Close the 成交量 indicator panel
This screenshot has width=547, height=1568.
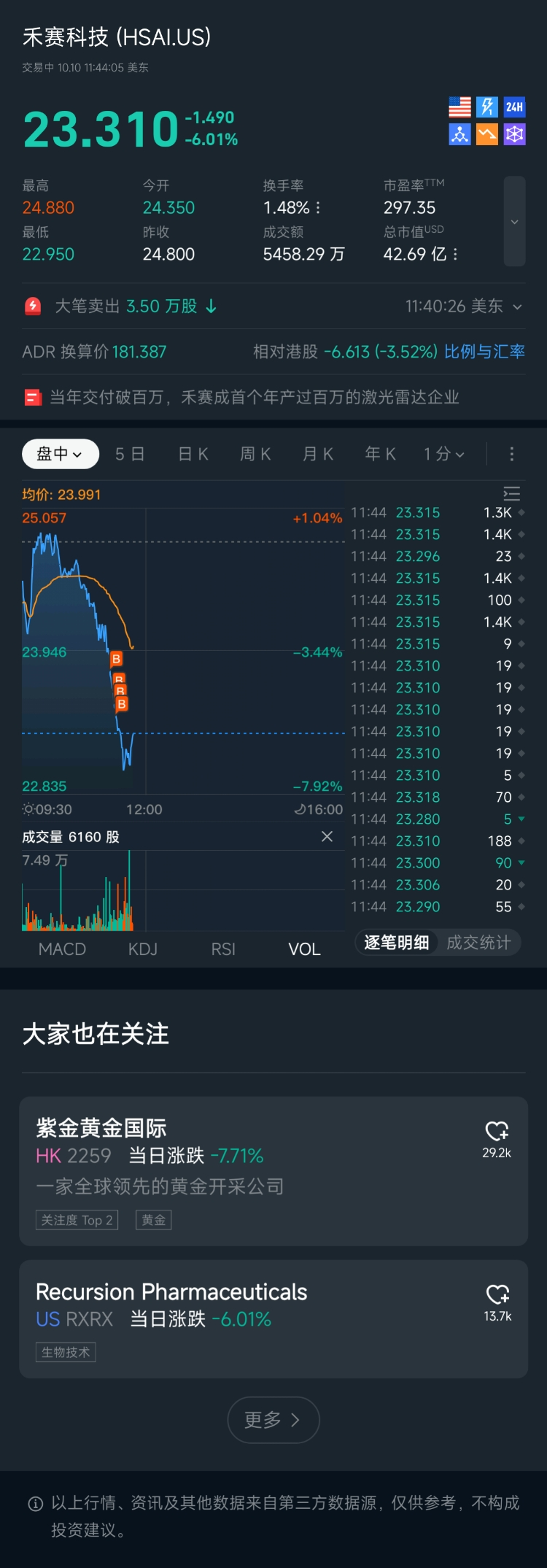point(327,836)
